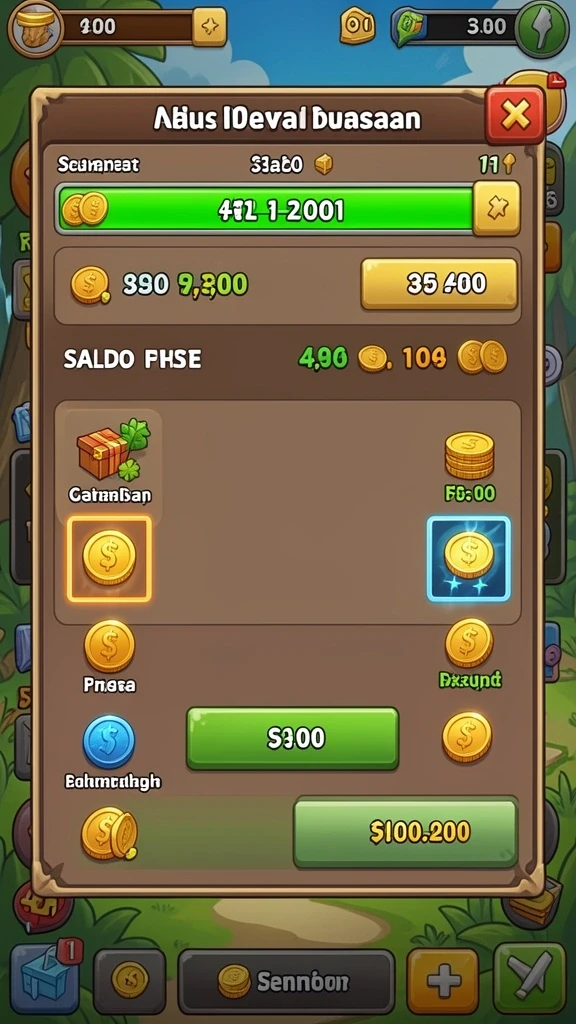This screenshot has width=576, height=1024.
Task: Tap the green $100.200 button
Action: click(406, 831)
